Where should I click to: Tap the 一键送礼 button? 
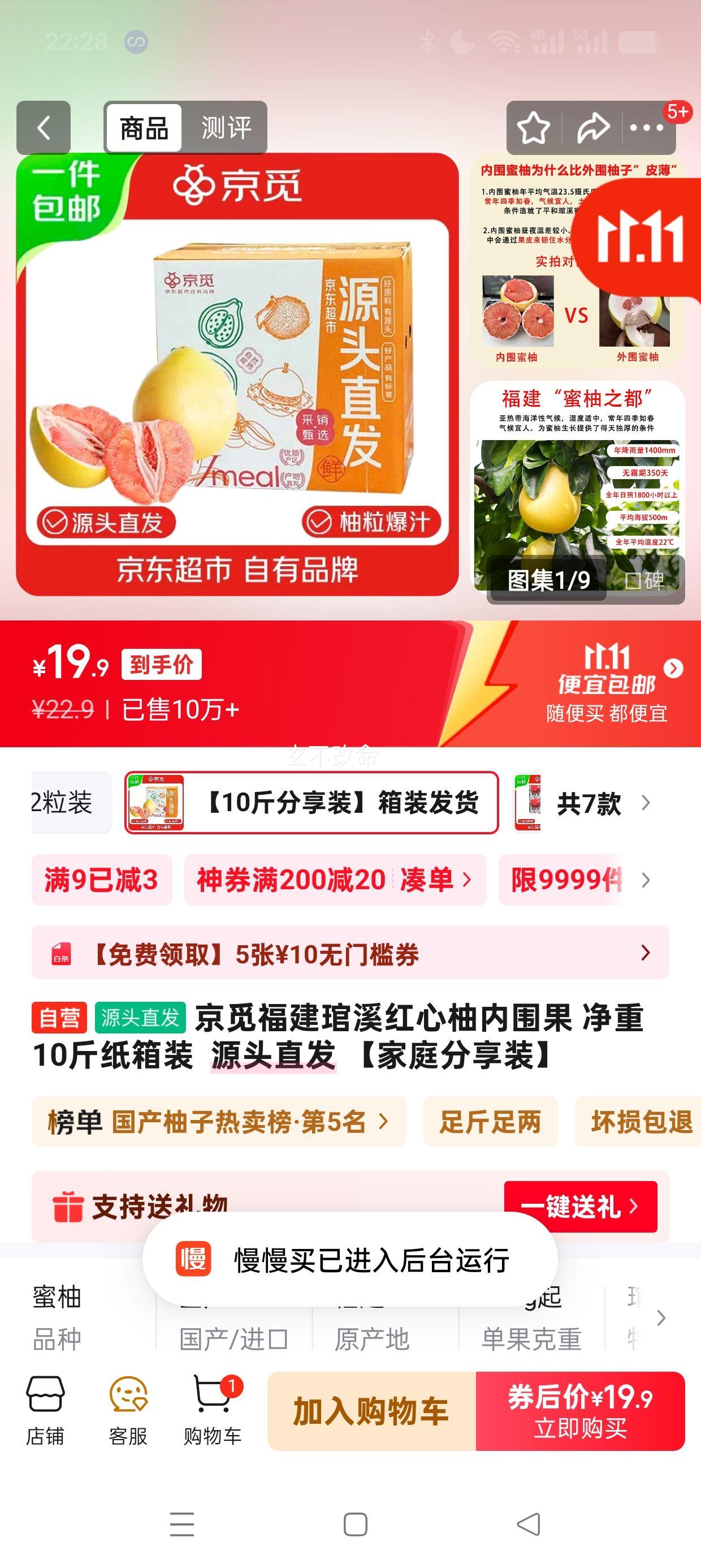(580, 1207)
